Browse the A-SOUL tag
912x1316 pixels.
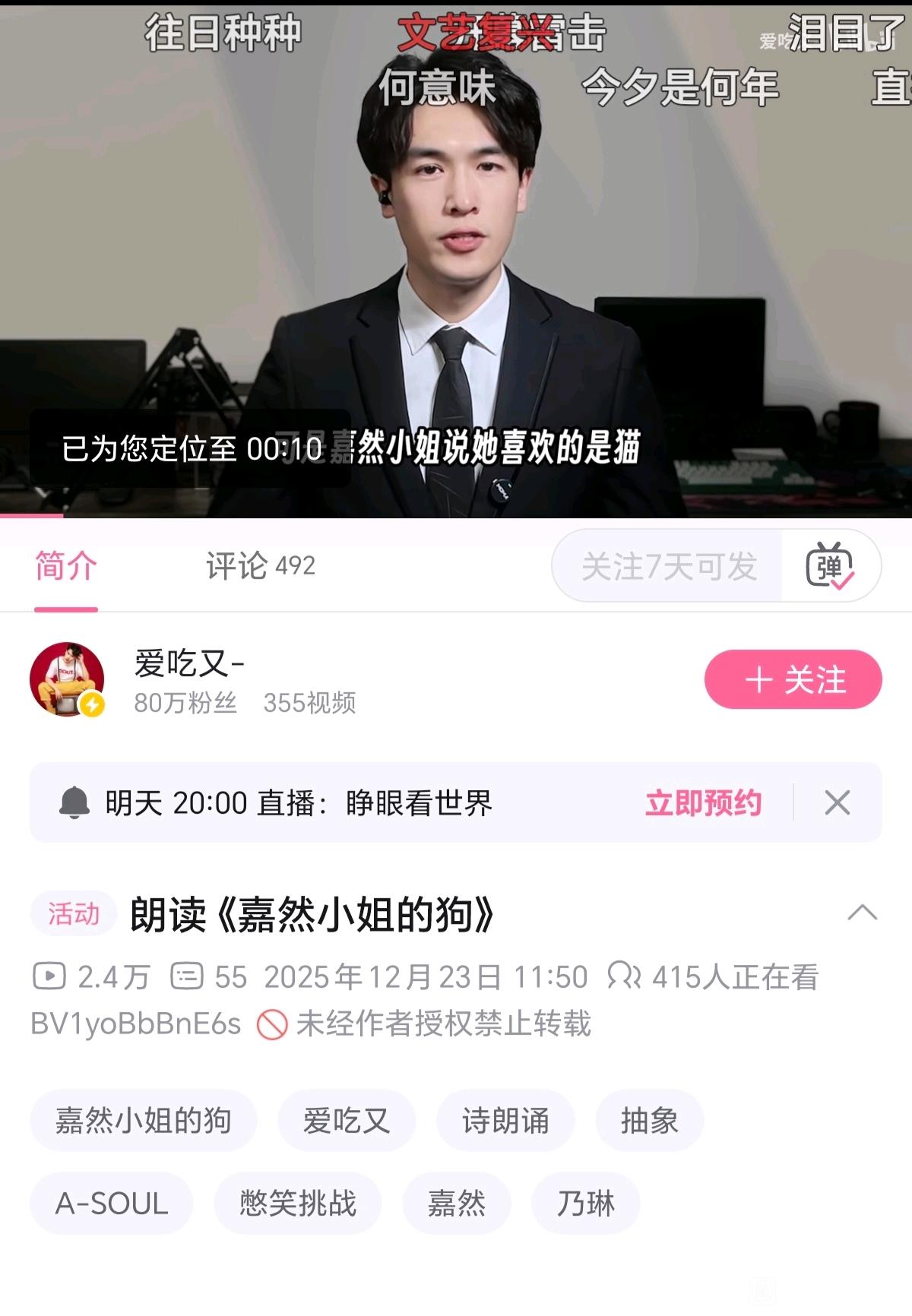click(112, 1204)
